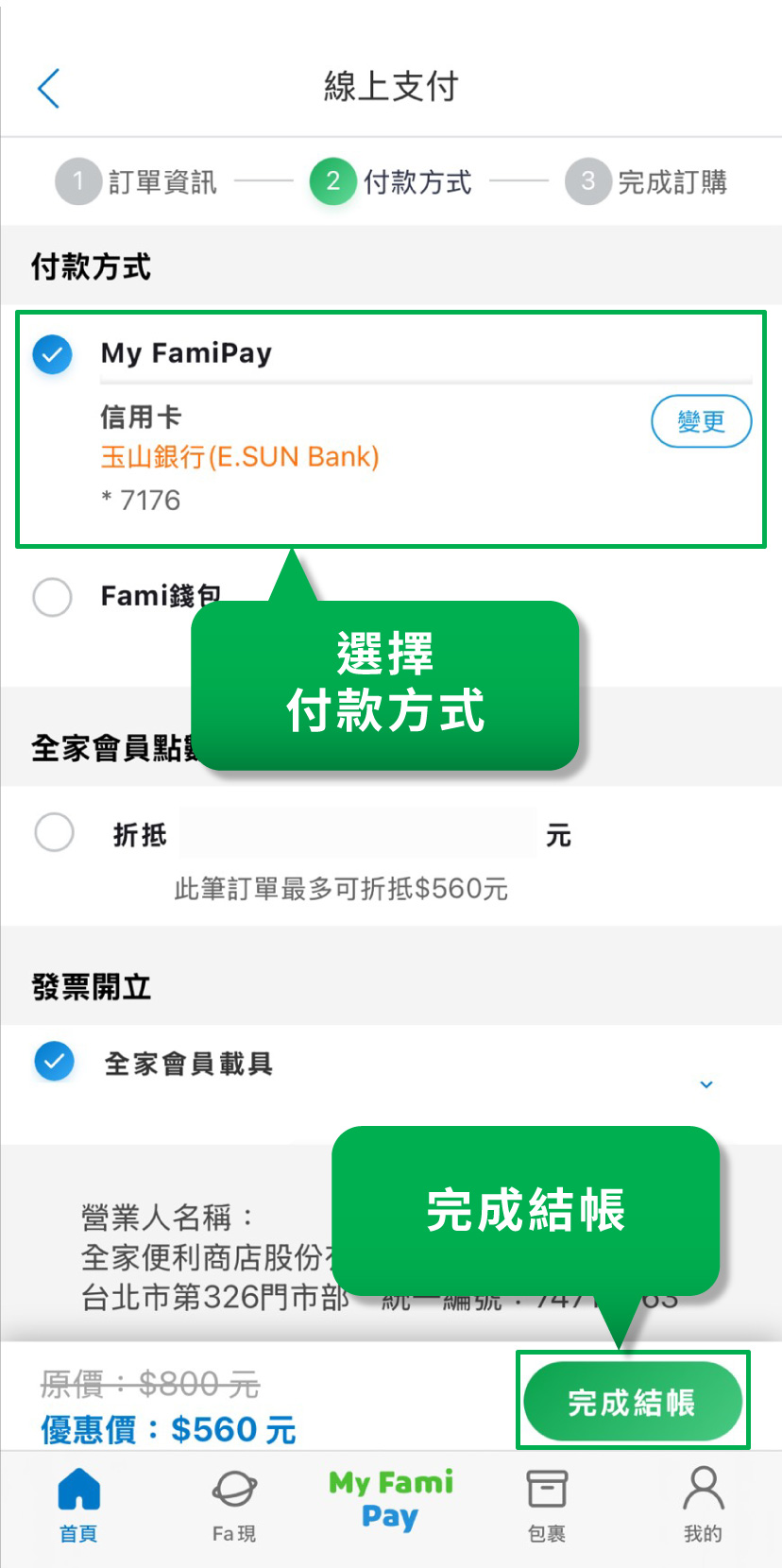Open the Fa現 tab

click(x=234, y=1505)
